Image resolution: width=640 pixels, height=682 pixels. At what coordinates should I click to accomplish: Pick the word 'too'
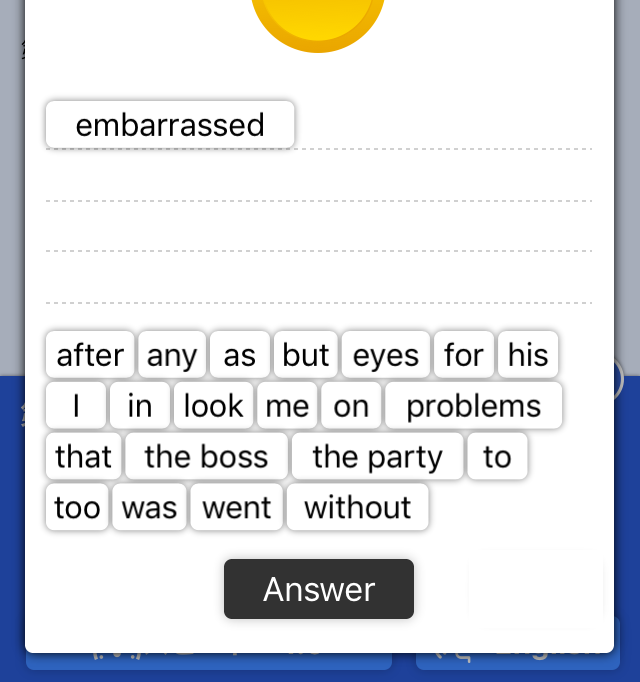(77, 508)
